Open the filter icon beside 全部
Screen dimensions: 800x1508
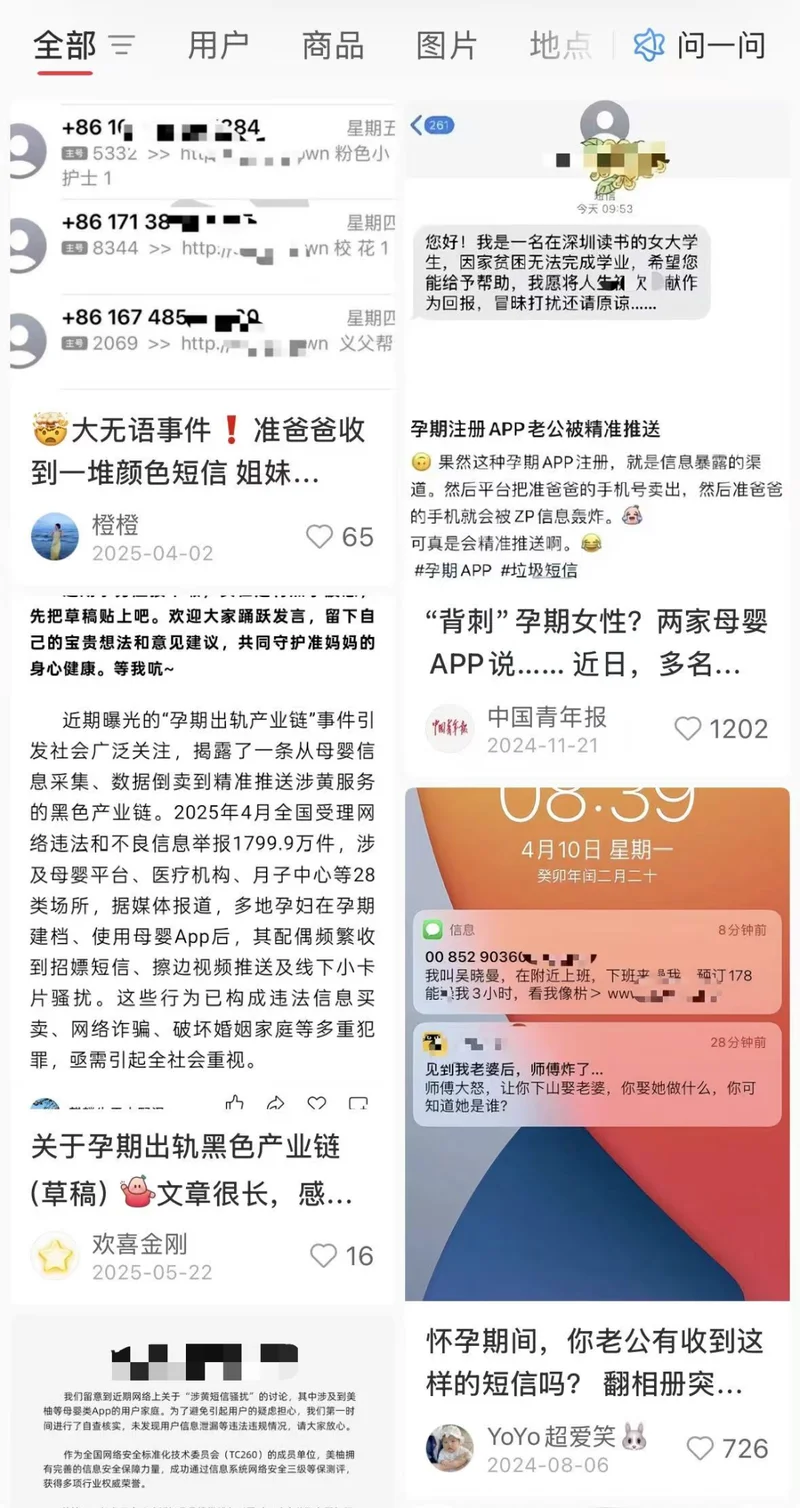pos(122,45)
